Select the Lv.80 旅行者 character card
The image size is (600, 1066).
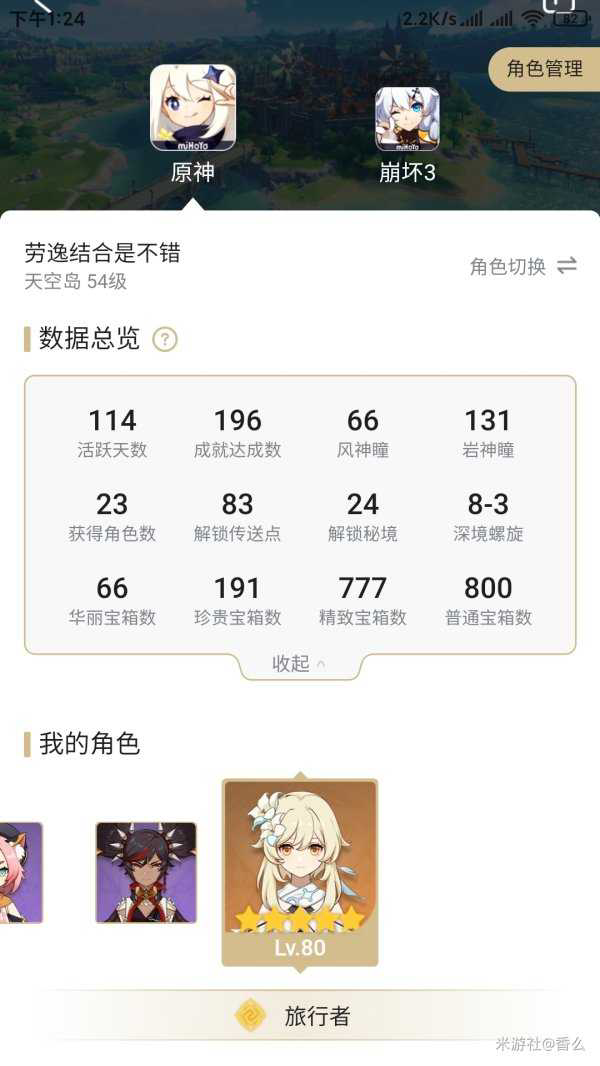[300, 872]
